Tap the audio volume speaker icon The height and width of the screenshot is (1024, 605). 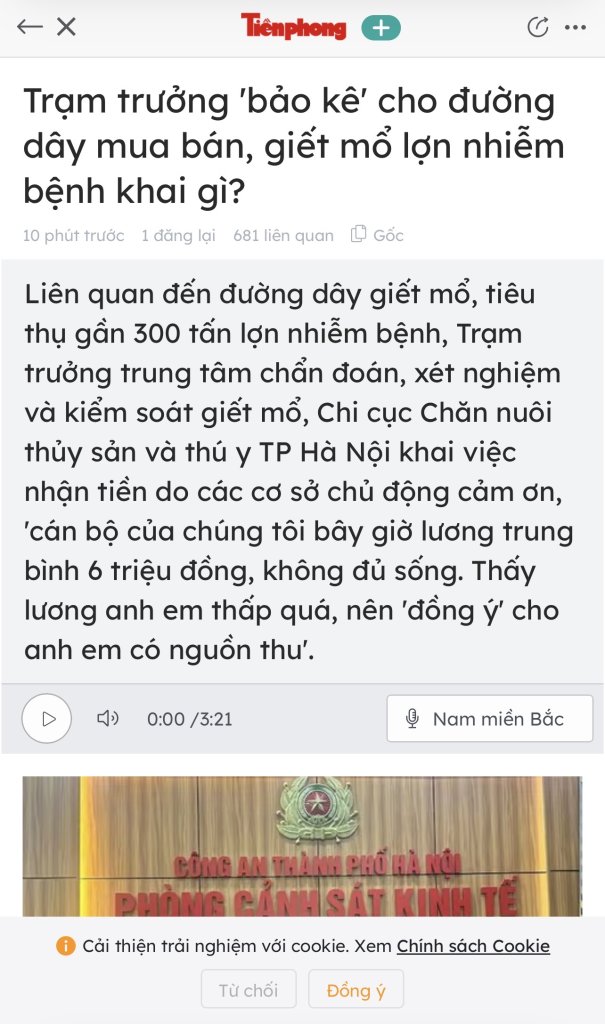(108, 718)
